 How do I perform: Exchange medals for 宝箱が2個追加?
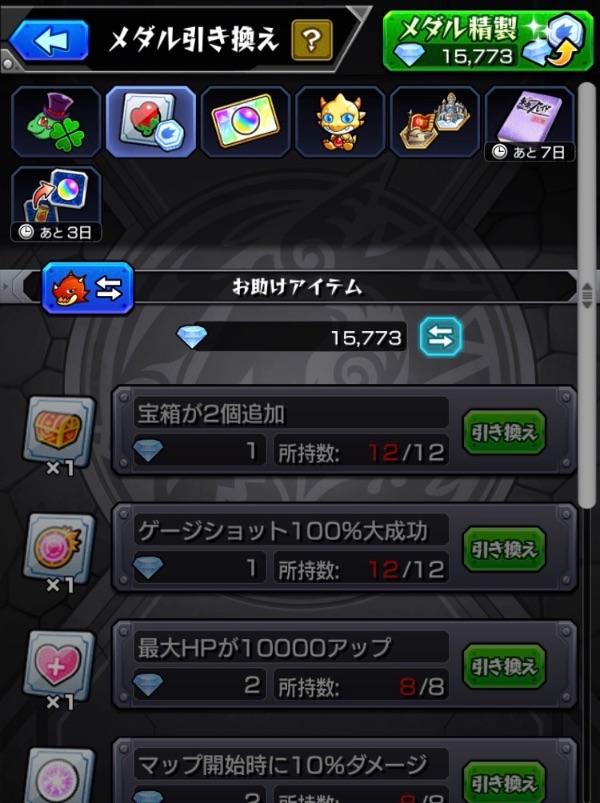coord(505,433)
